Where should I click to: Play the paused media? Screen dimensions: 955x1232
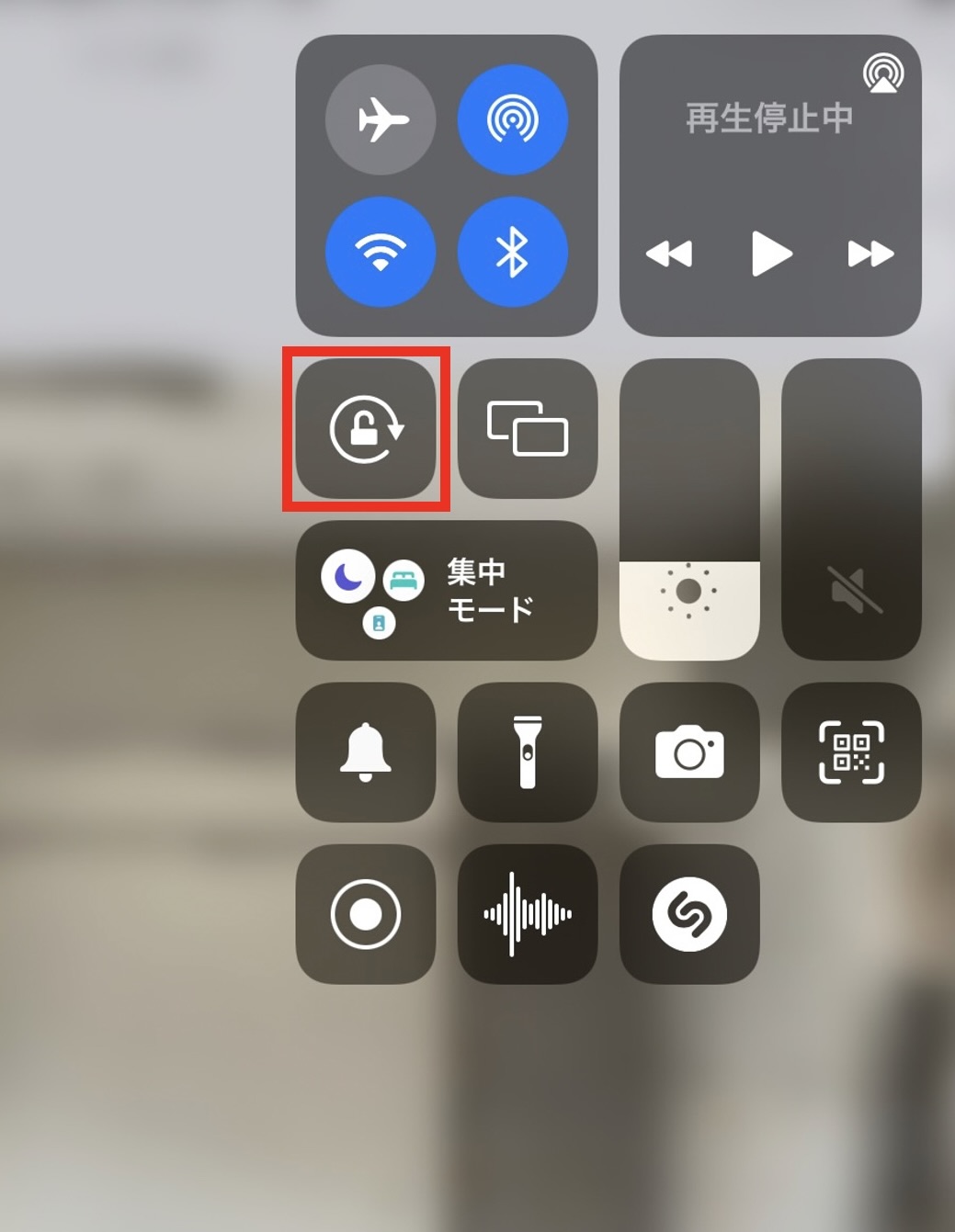770,253
